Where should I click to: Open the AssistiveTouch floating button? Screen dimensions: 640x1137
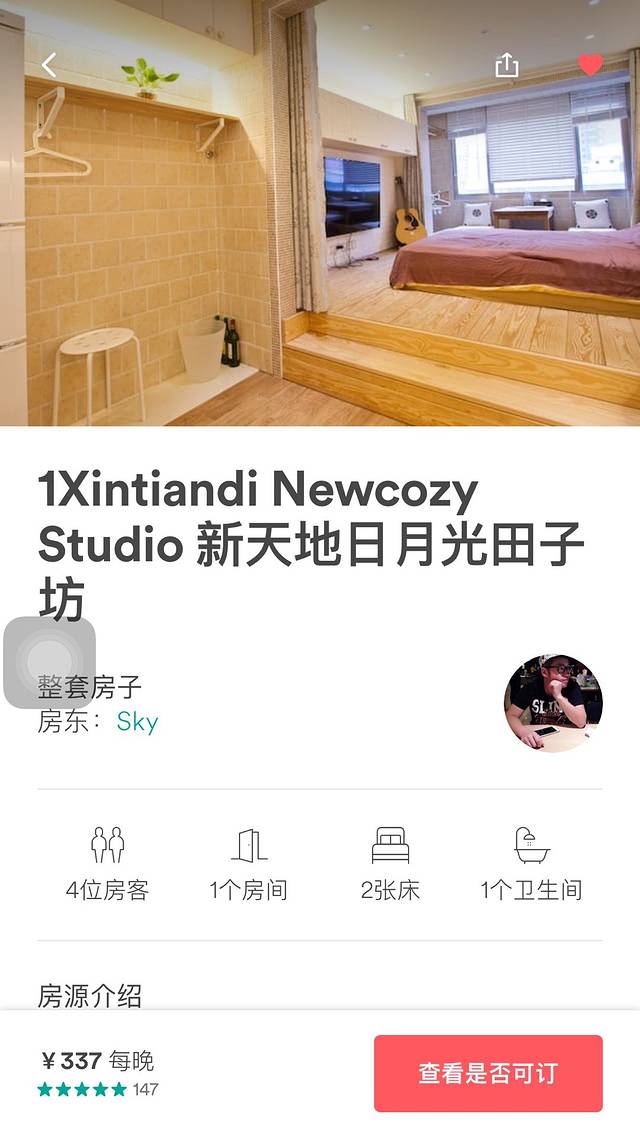click(x=50, y=662)
